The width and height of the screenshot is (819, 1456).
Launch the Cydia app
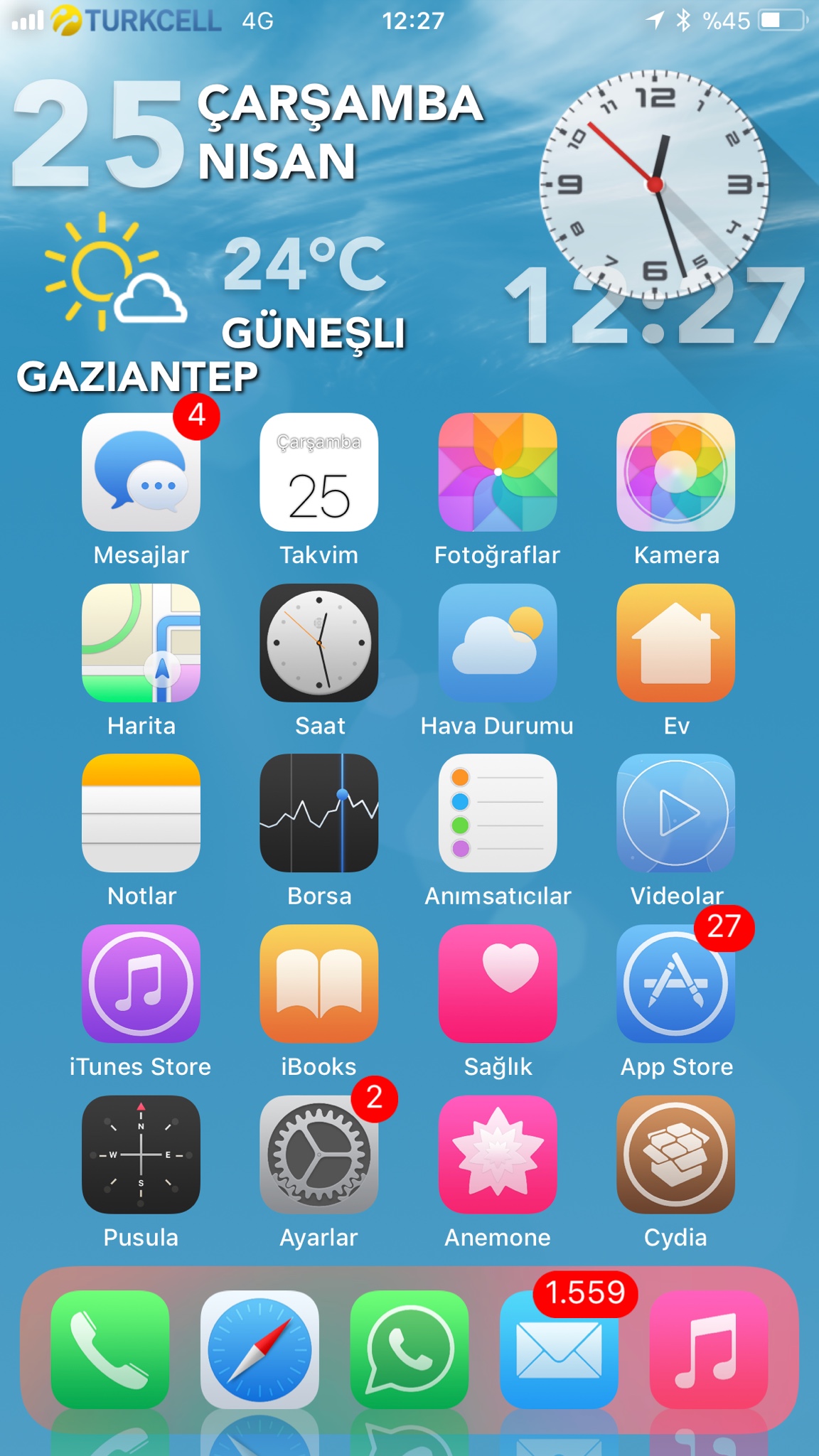[676, 1155]
